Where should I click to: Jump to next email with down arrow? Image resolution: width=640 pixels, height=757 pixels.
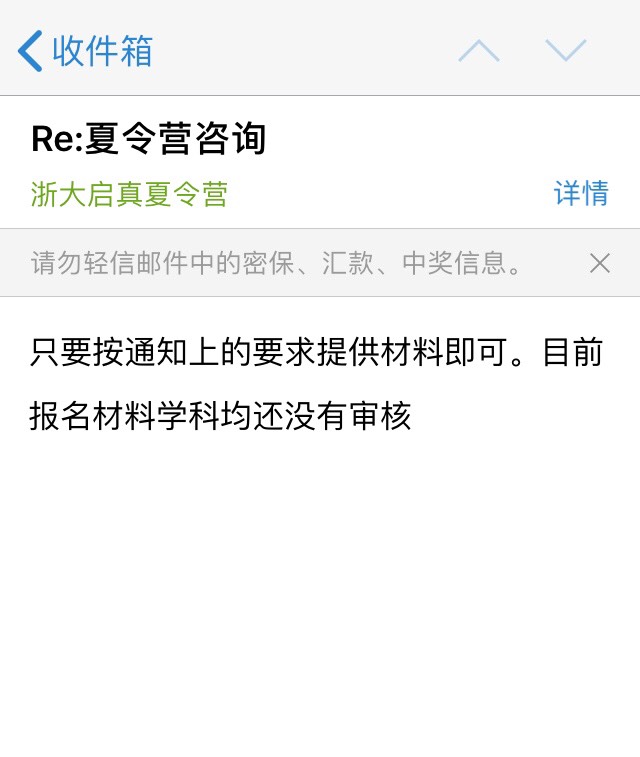point(566,51)
